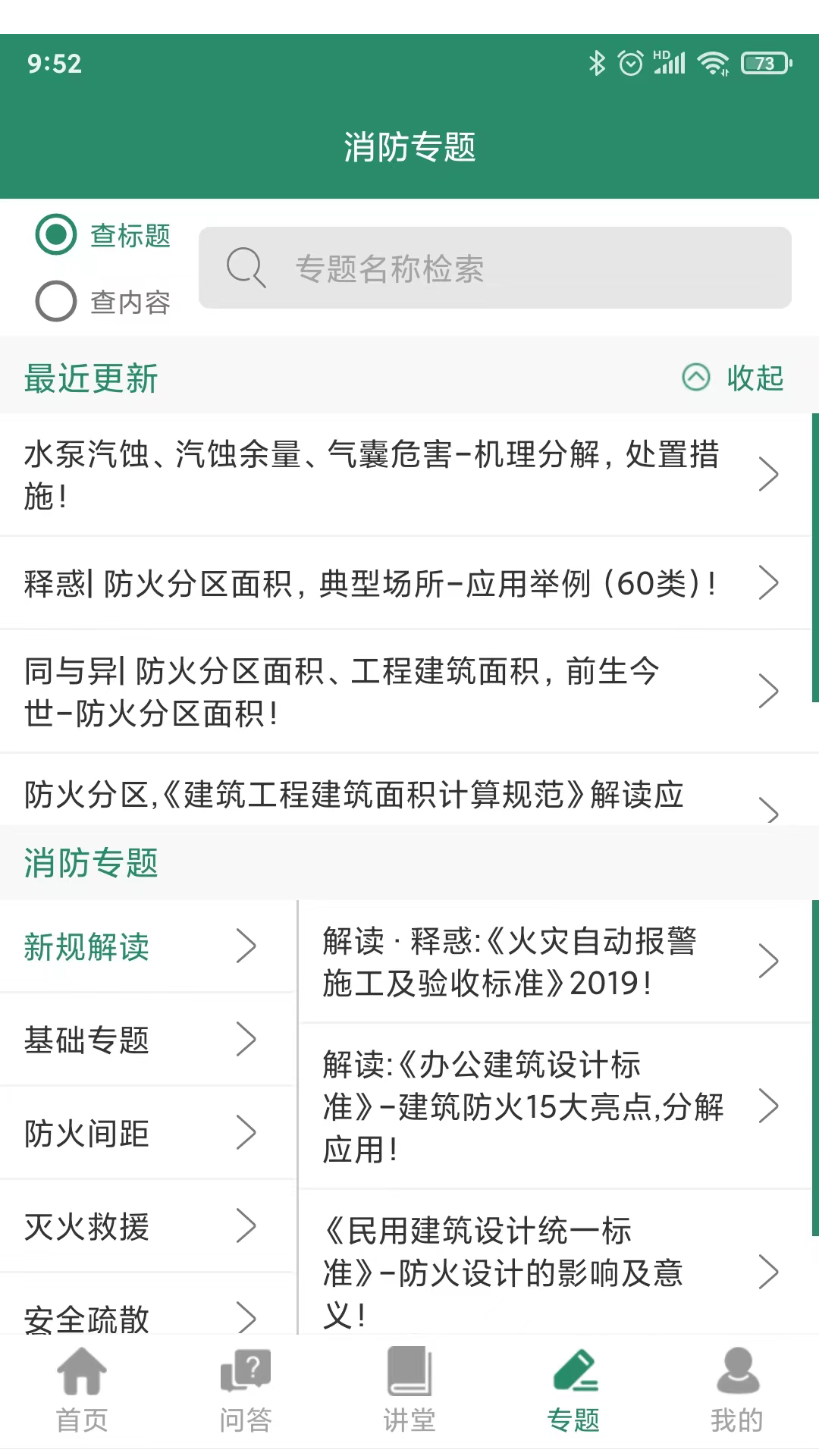Select the 安全疏散 category
This screenshot has height=1456, width=819.
click(86, 1317)
